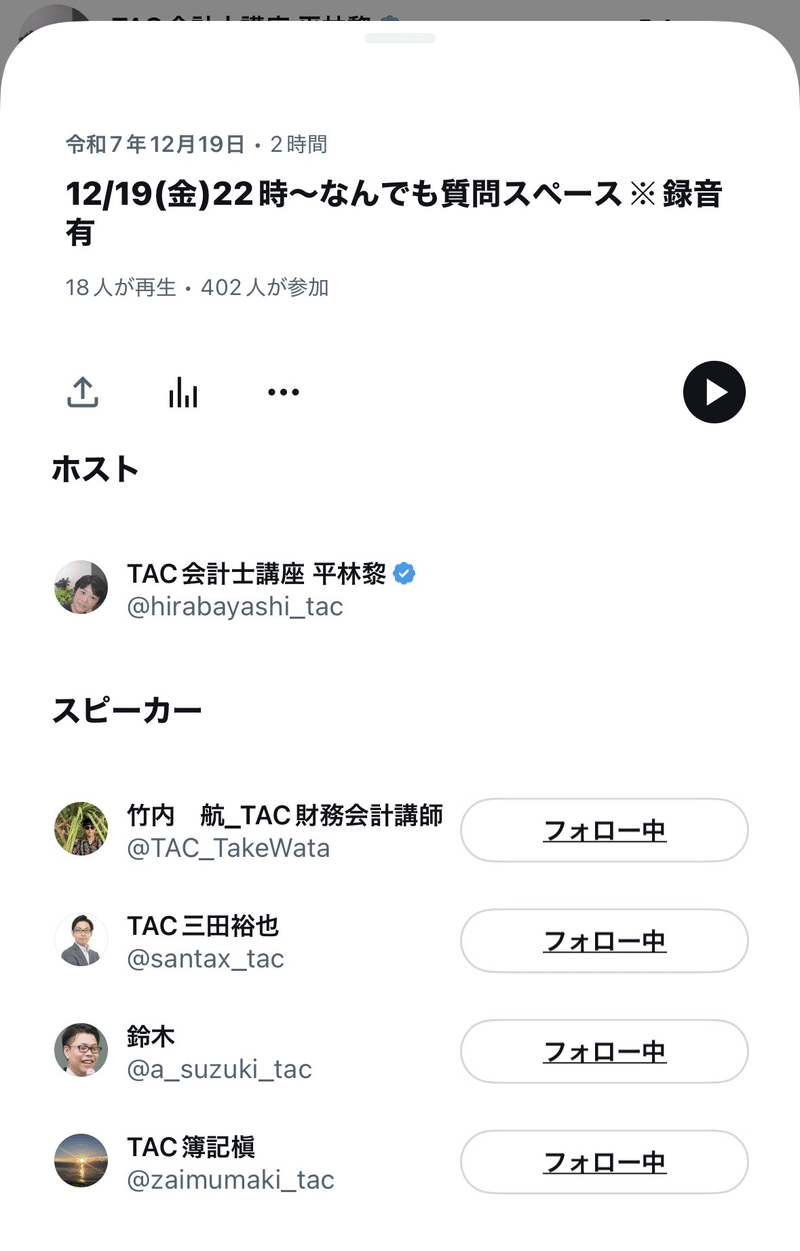Click the verified badge next to TAC会計士講座 平林黎
Viewport: 800px width, 1251px height.
[404, 573]
